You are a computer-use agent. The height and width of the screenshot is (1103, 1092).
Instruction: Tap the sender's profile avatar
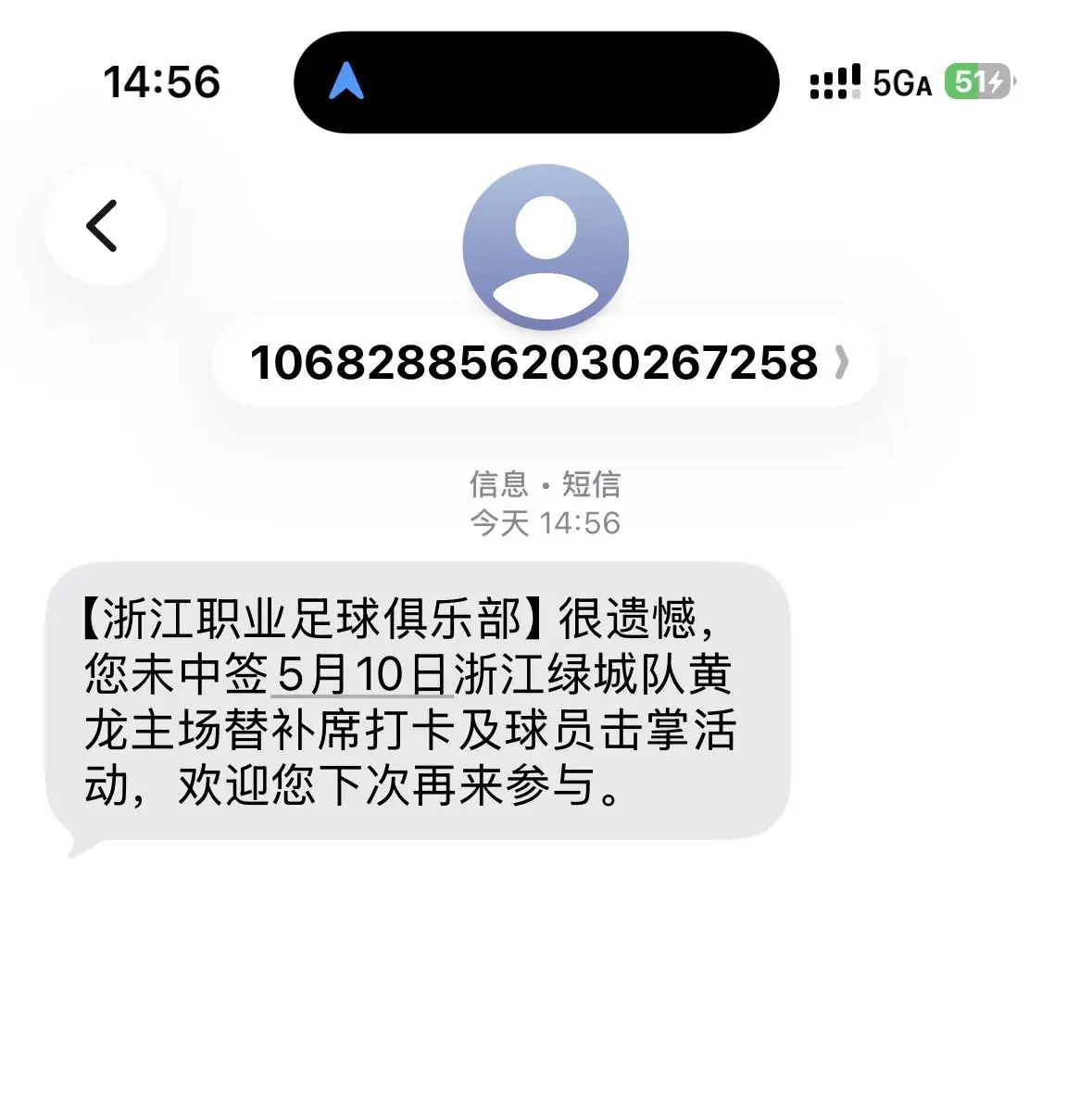click(546, 247)
